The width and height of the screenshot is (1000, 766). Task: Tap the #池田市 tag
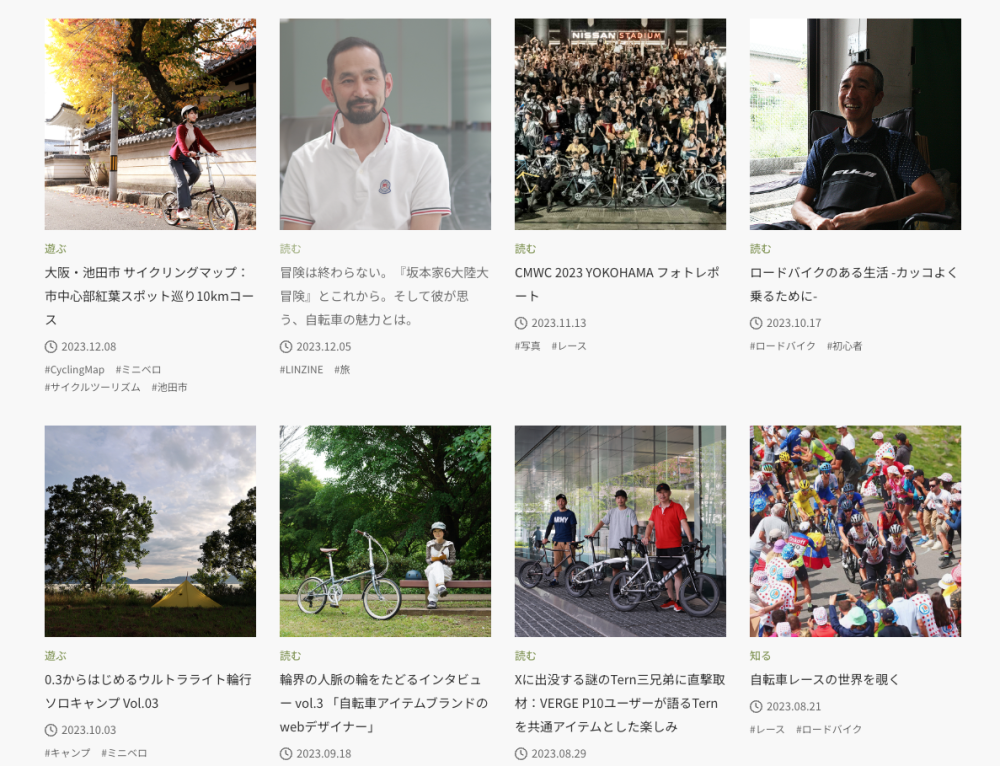(x=169, y=386)
